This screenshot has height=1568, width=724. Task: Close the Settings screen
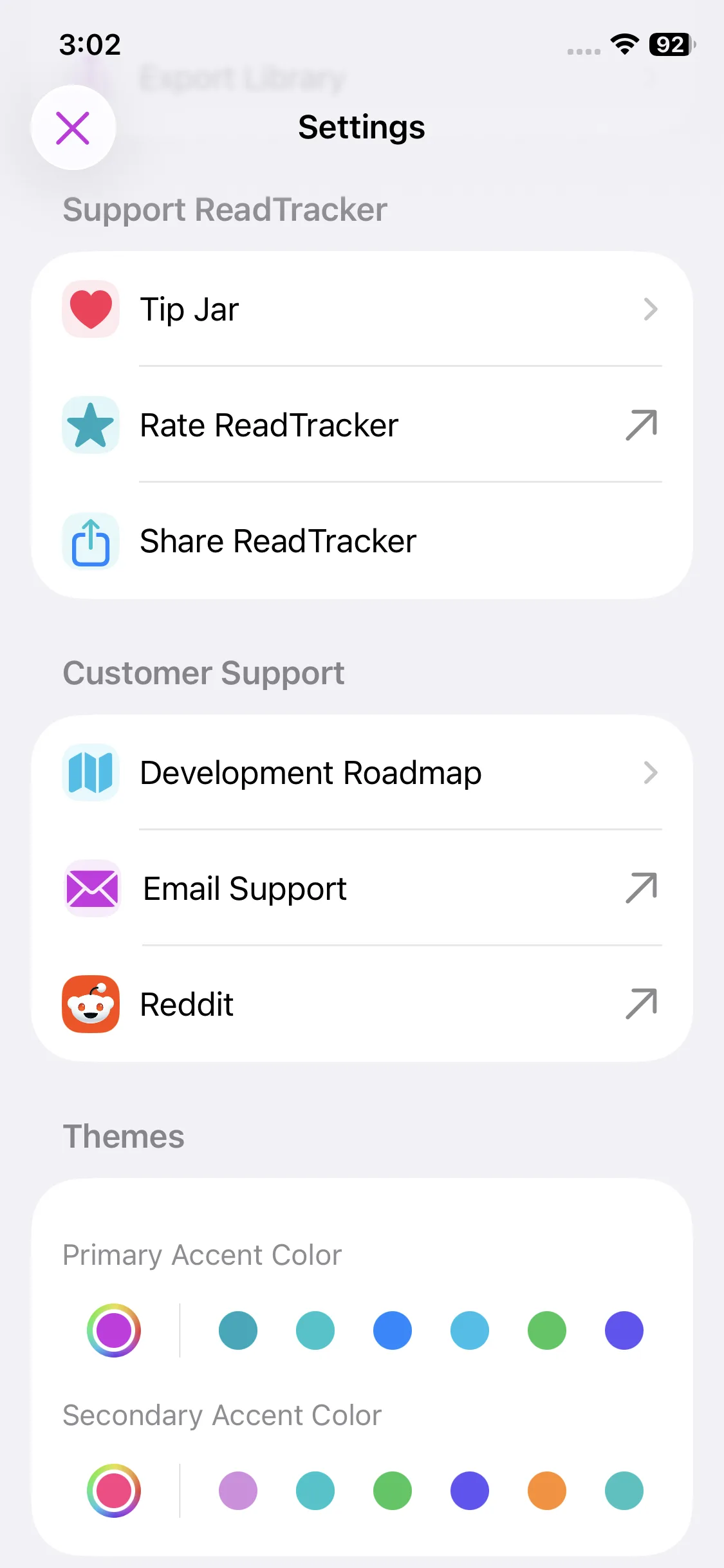coord(73,127)
